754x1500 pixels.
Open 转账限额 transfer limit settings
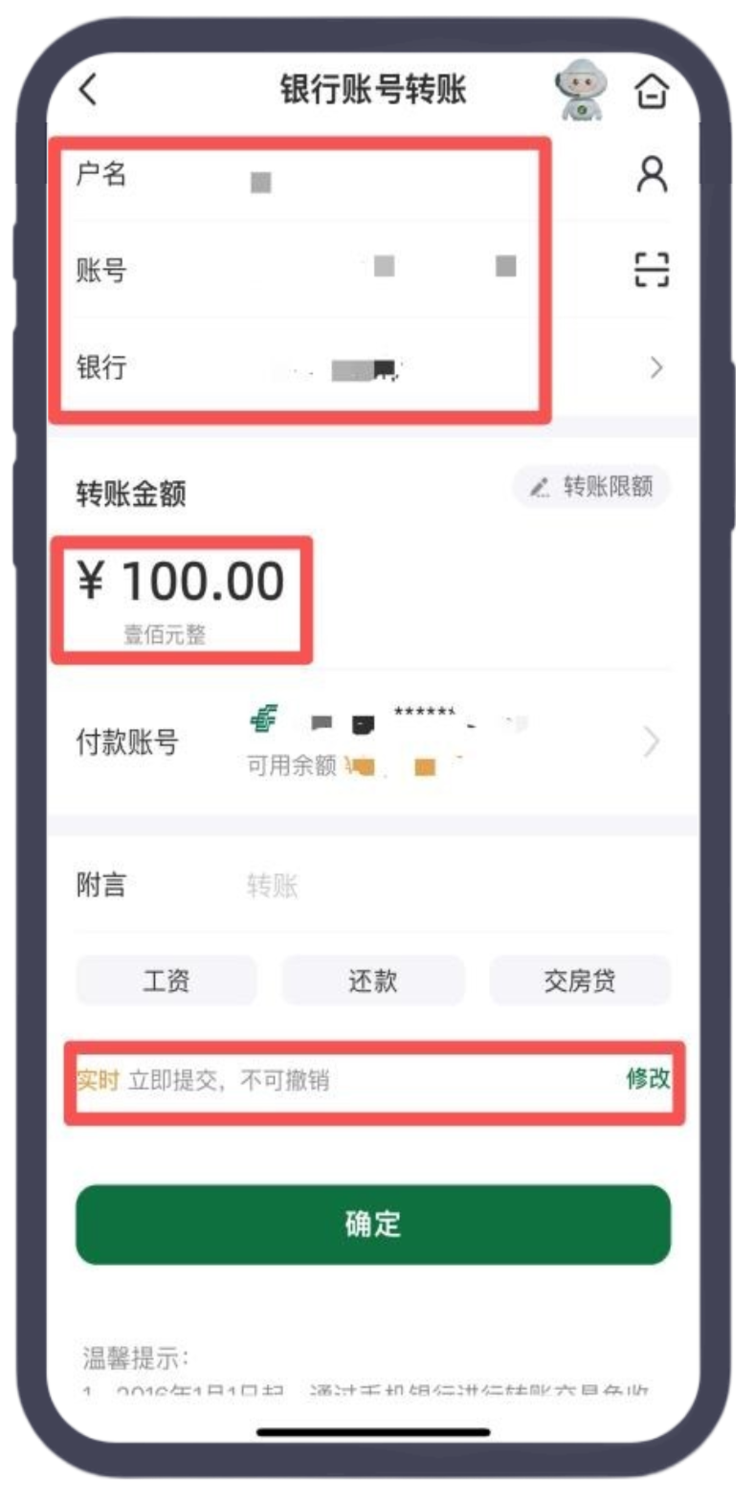point(592,487)
